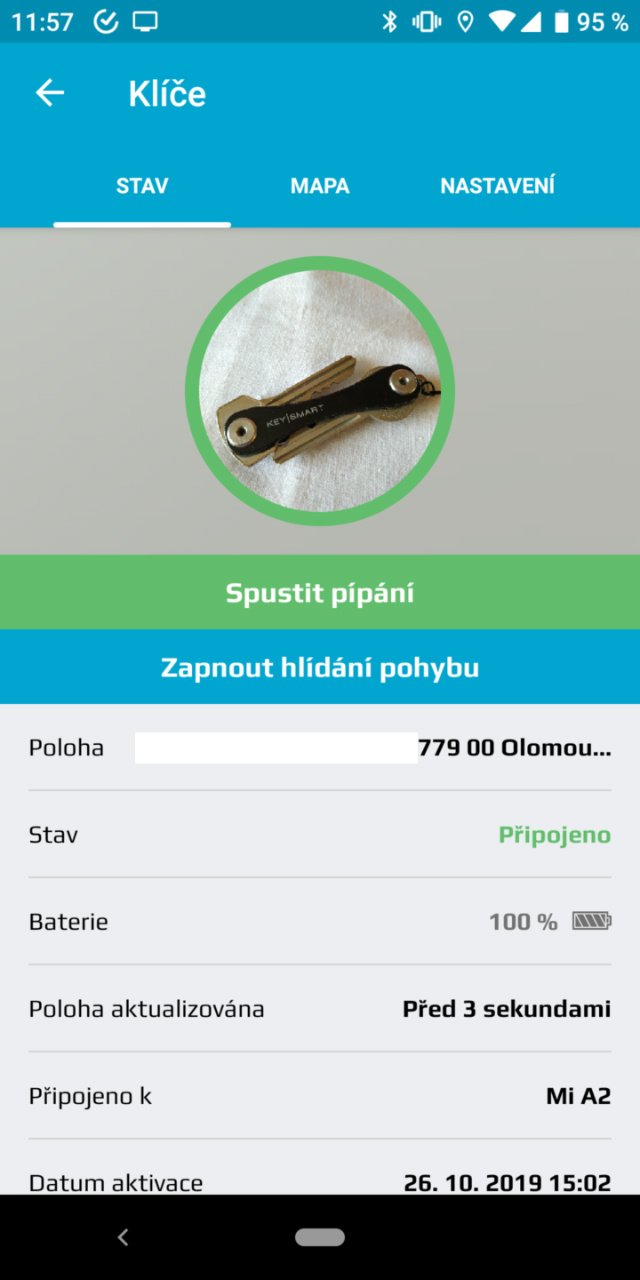This screenshot has height=1280, width=640.
Task: Switch to the MAPA tab
Action: [x=320, y=186]
